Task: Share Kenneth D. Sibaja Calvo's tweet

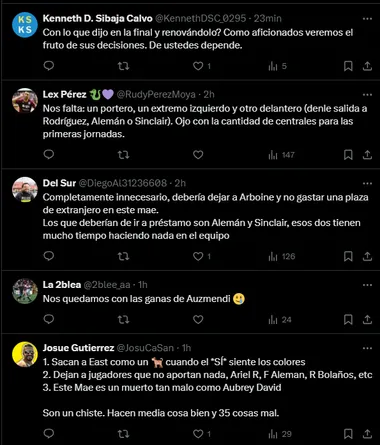Action: (x=367, y=66)
